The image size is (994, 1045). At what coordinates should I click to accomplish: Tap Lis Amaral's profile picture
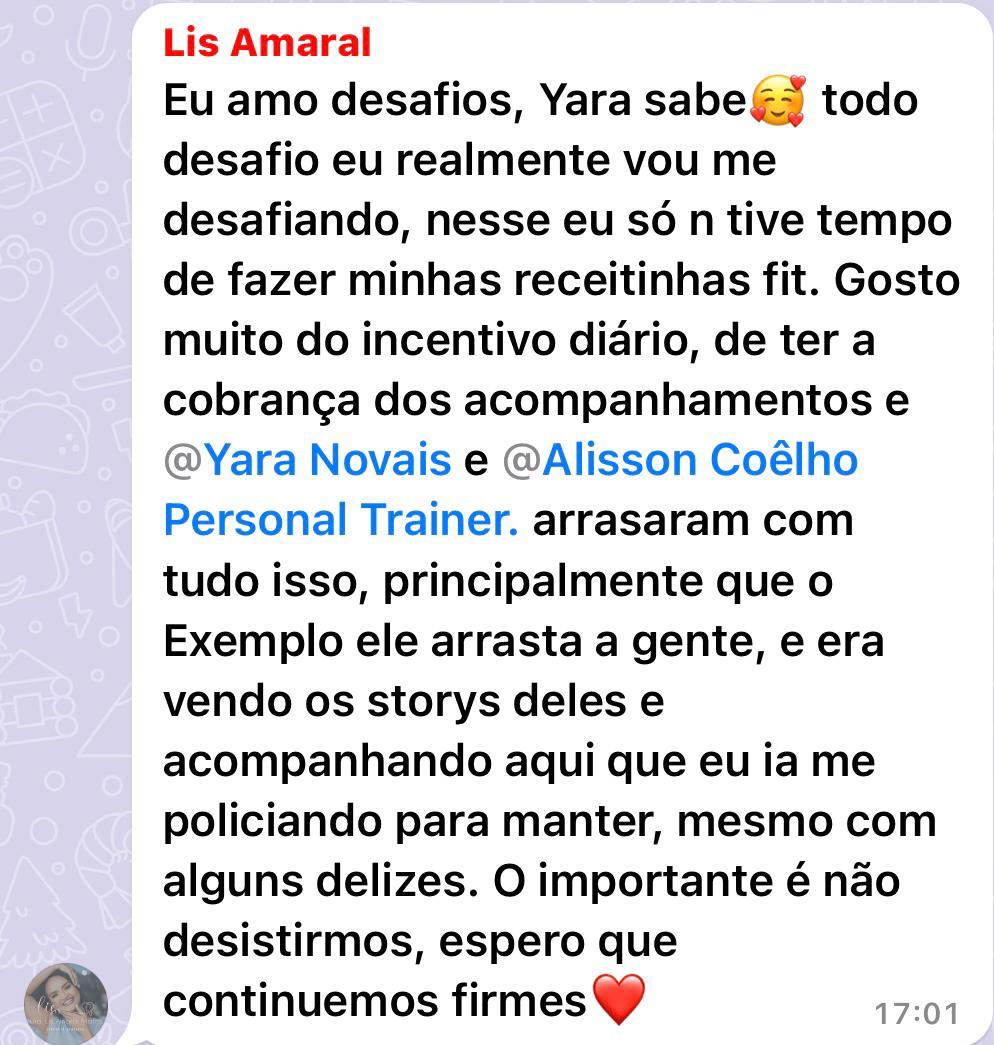(66, 1003)
